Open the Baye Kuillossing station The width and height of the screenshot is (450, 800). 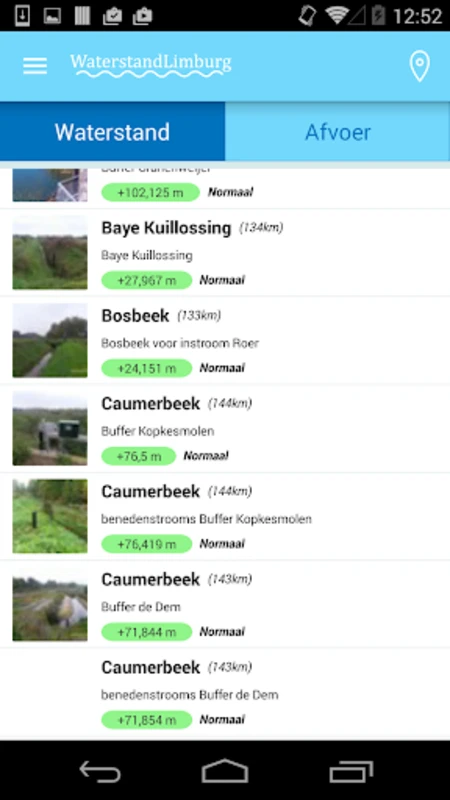click(x=225, y=253)
